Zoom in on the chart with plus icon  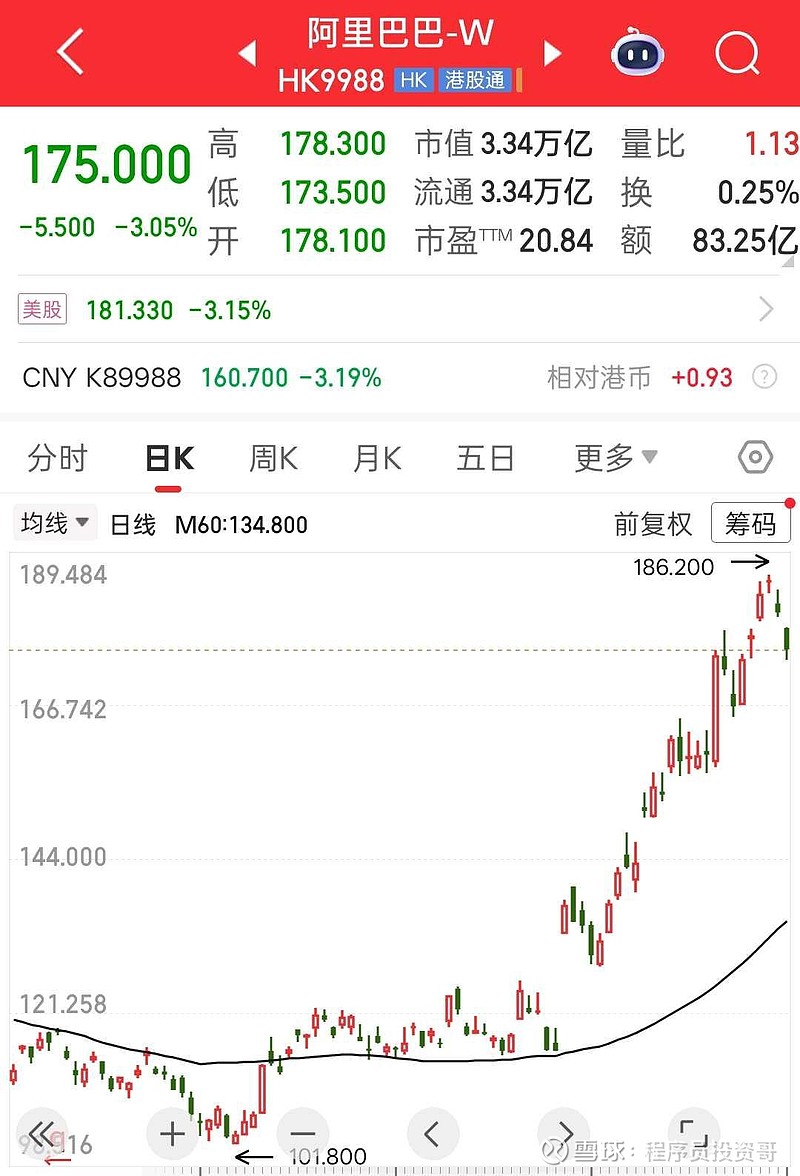pos(170,1134)
